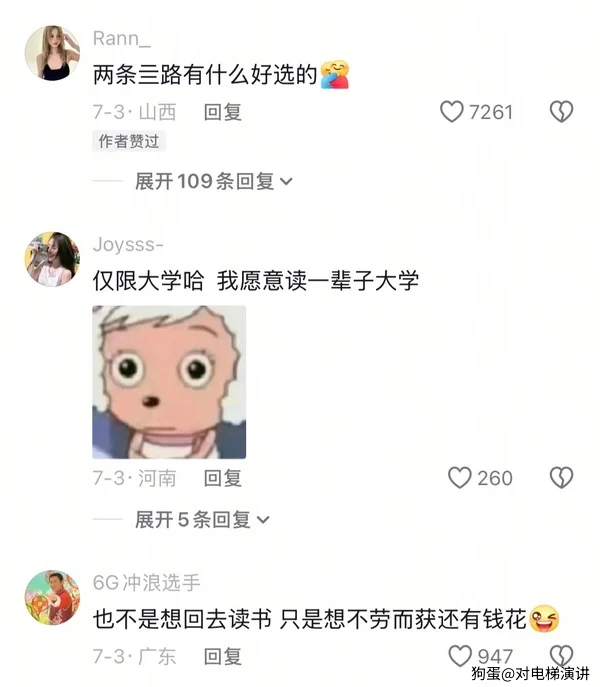Dislike Joysss-'s comment
Image resolution: width=600 pixels, height=687 pixels.
(x=561, y=478)
